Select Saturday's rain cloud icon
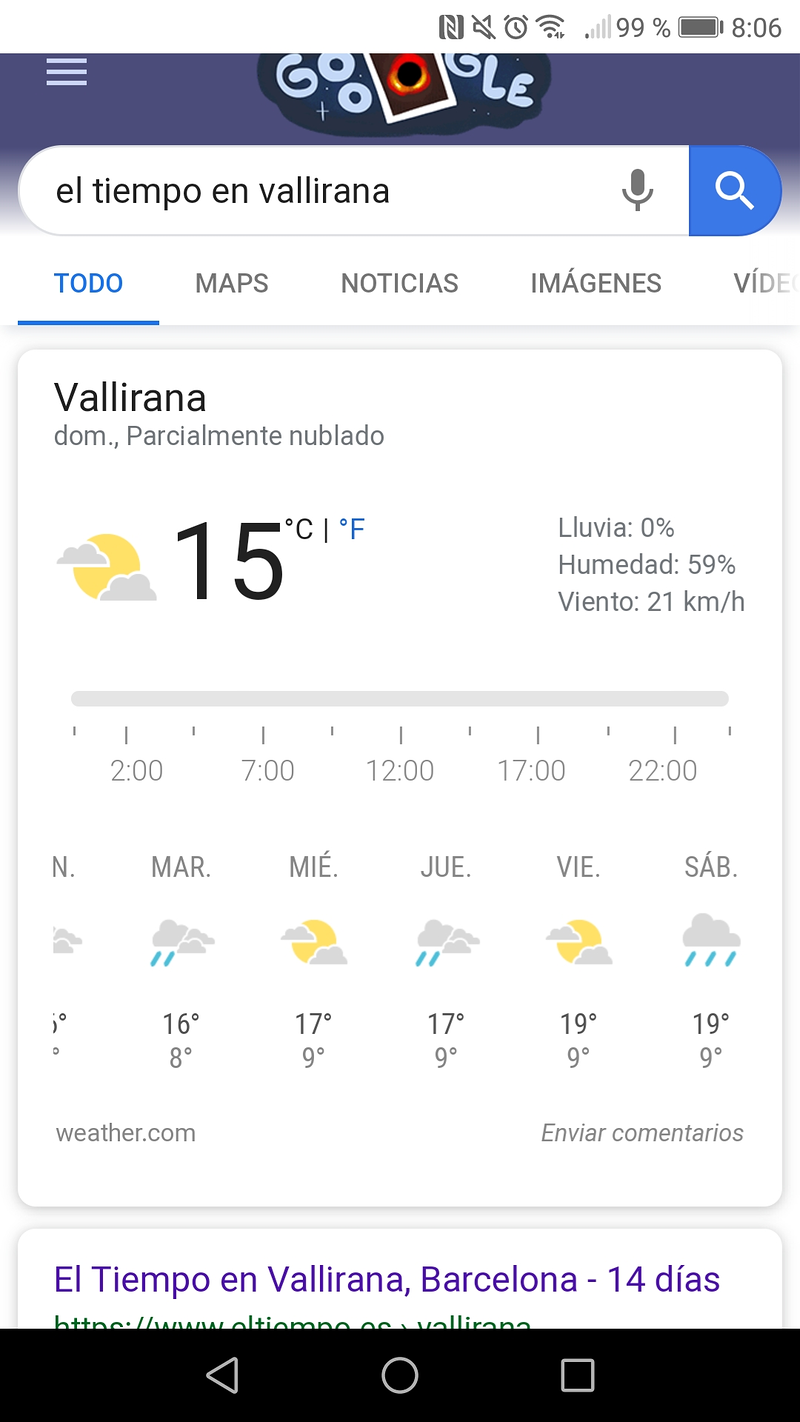Image resolution: width=800 pixels, height=1422 pixels. 711,938
